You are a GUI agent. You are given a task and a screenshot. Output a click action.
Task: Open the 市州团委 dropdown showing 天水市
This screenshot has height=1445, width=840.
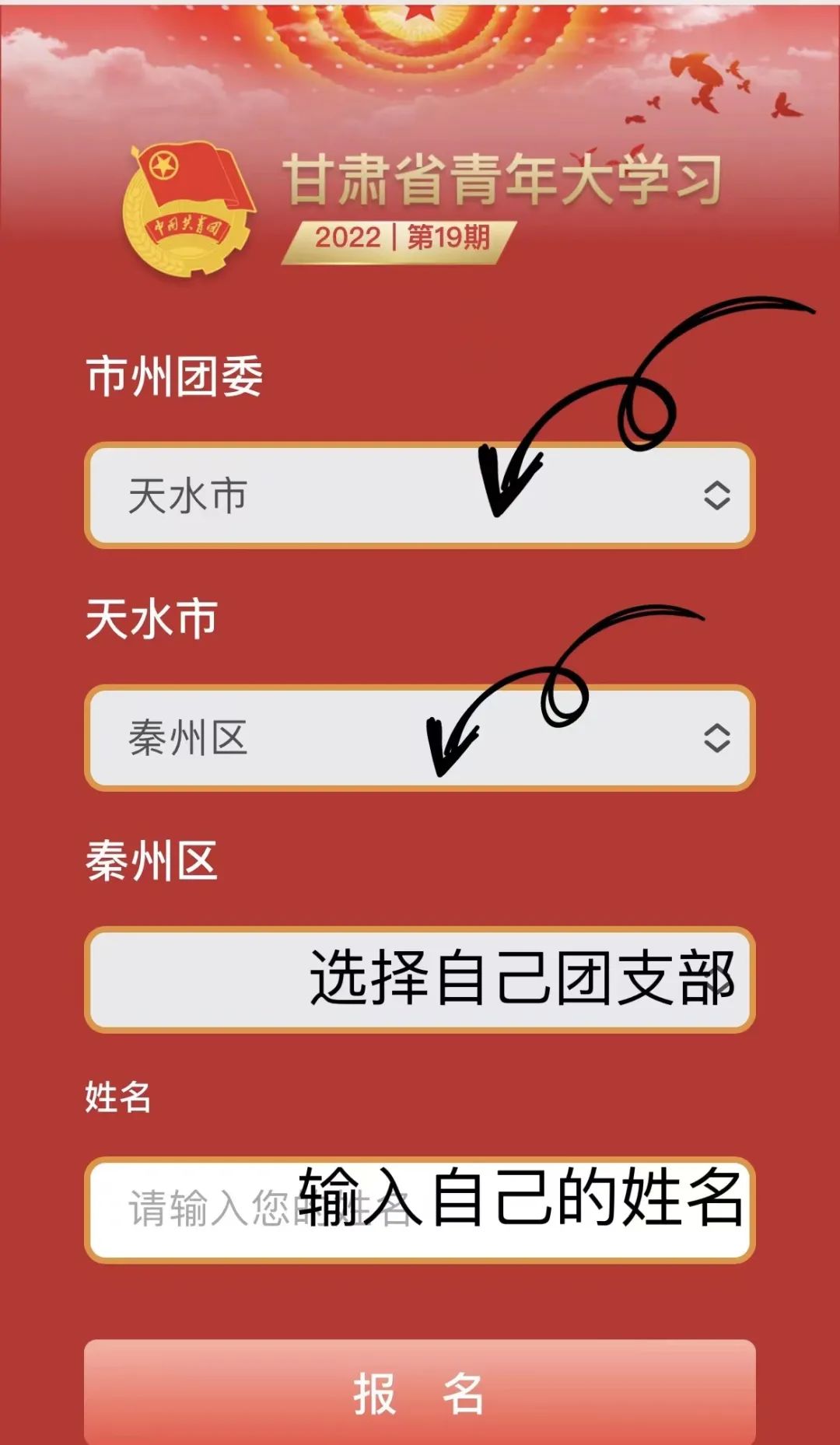tap(420, 495)
